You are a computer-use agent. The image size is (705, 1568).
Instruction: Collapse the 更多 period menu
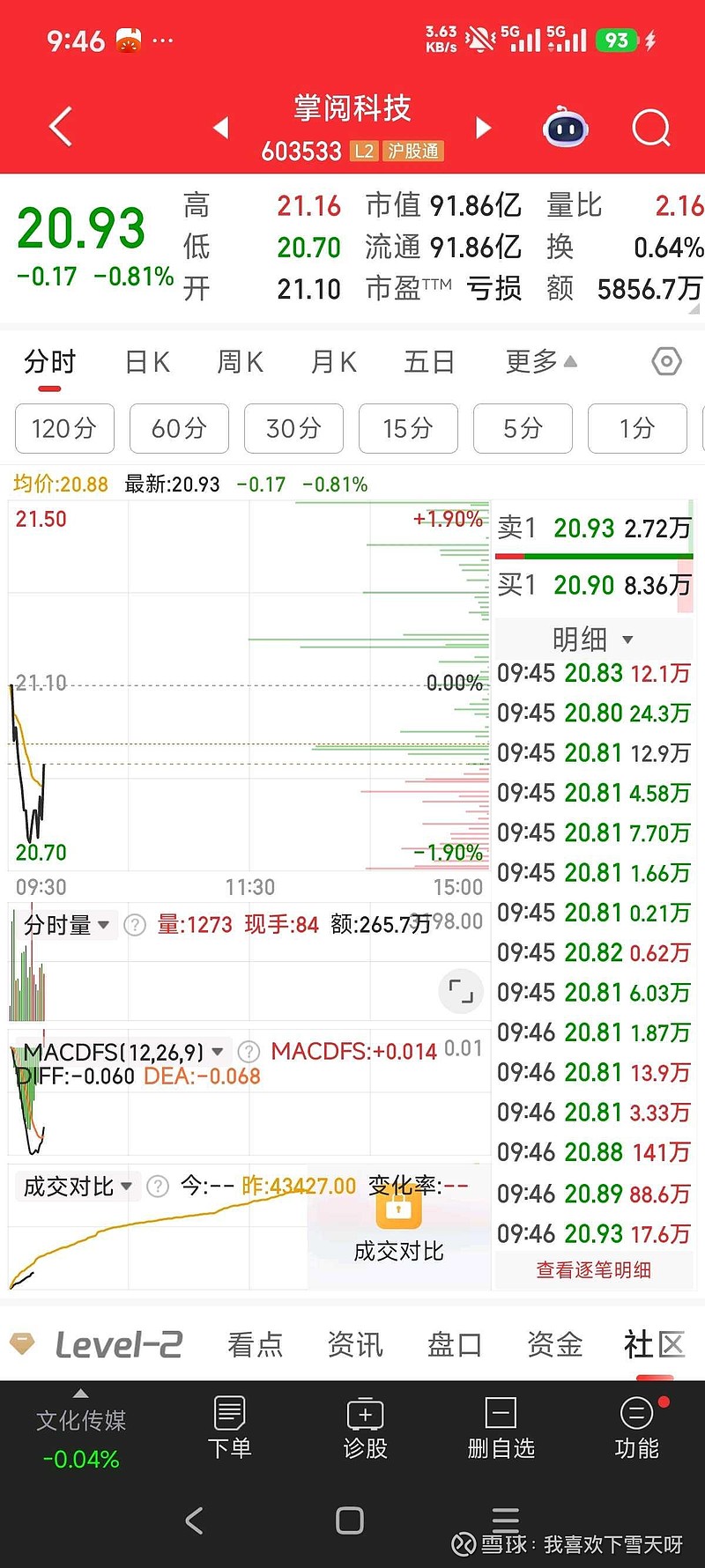click(571, 361)
